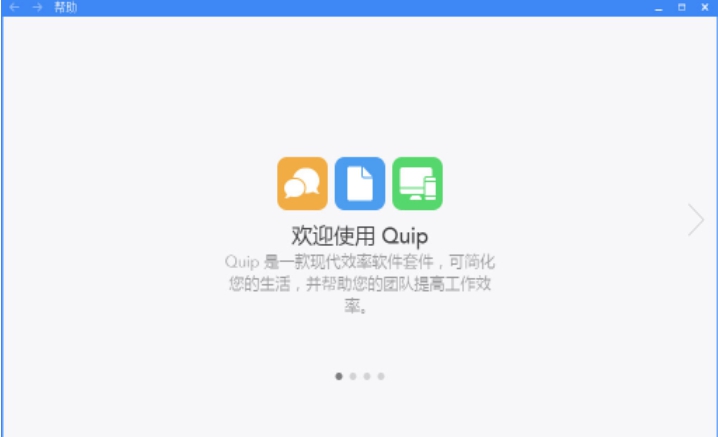The width and height of the screenshot is (718, 437).
Task: Go back with the title bar arrow
Action: point(14,7)
